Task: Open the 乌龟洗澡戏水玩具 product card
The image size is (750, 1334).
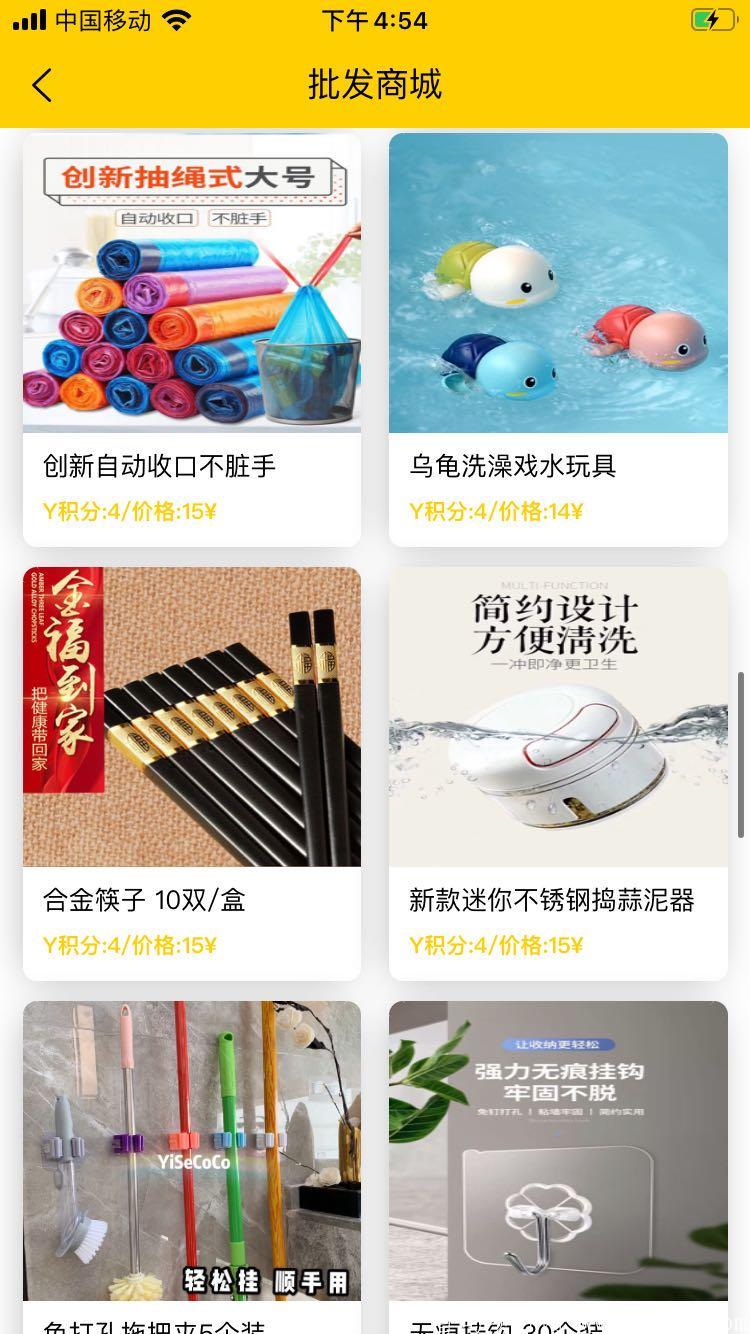Action: click(558, 340)
